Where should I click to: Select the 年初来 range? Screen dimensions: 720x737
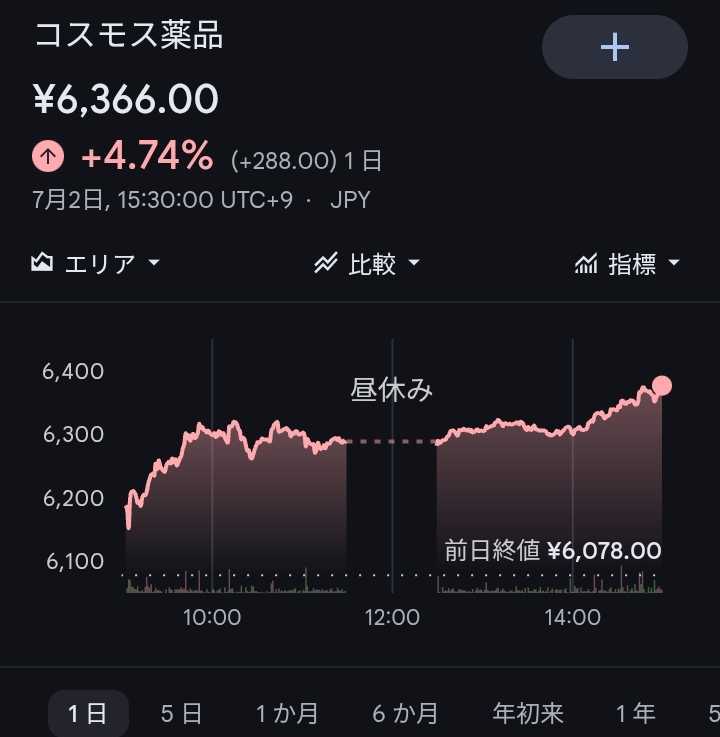(x=528, y=713)
